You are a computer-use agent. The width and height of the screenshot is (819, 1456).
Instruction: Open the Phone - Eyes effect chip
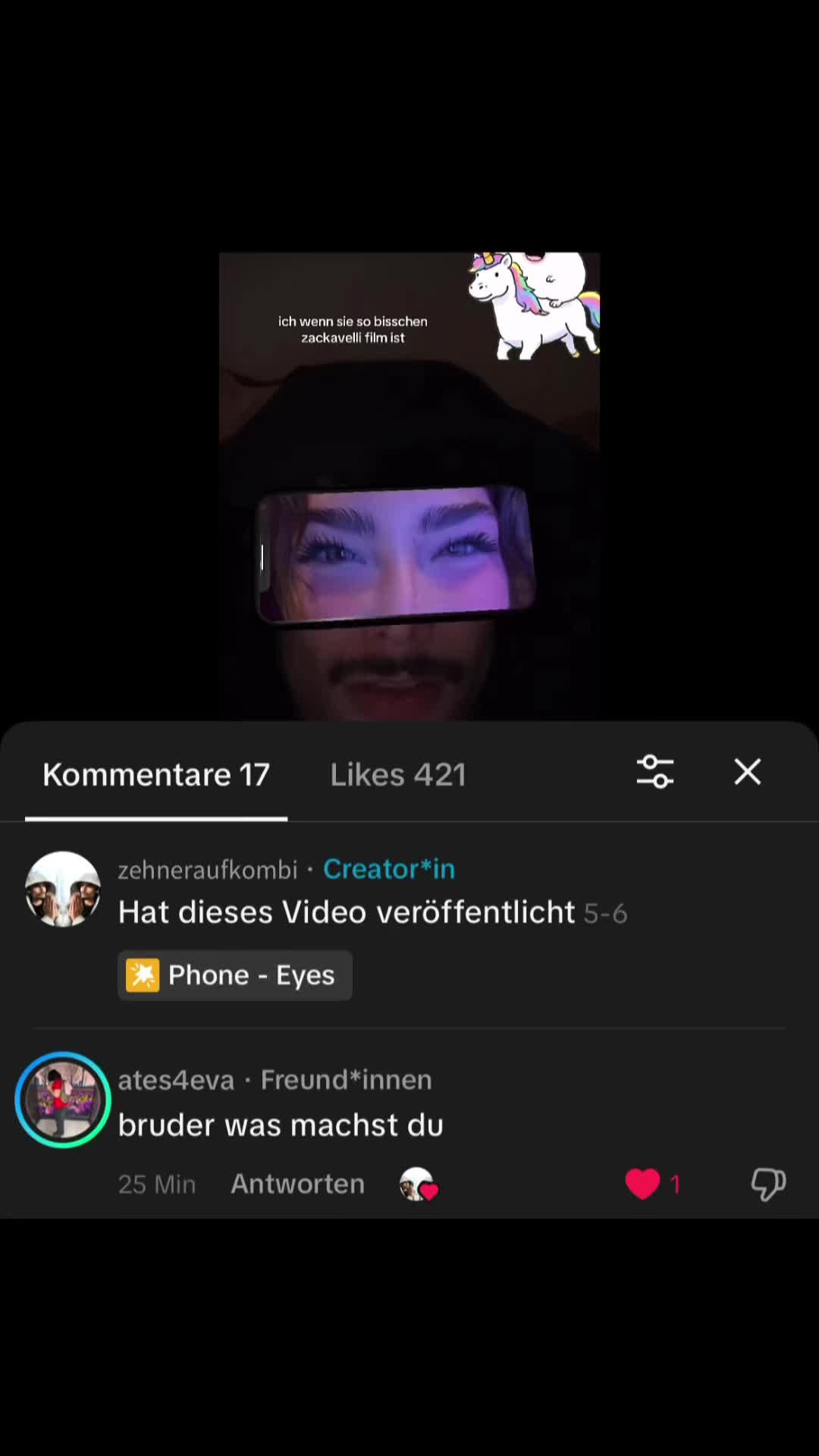click(235, 975)
